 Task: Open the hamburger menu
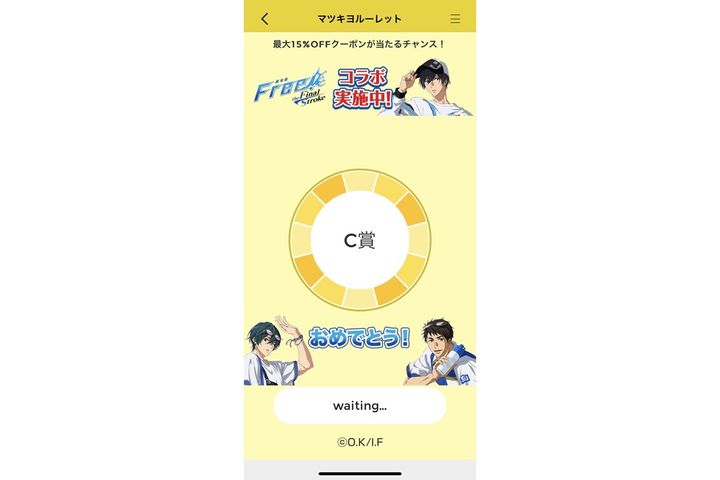click(455, 19)
